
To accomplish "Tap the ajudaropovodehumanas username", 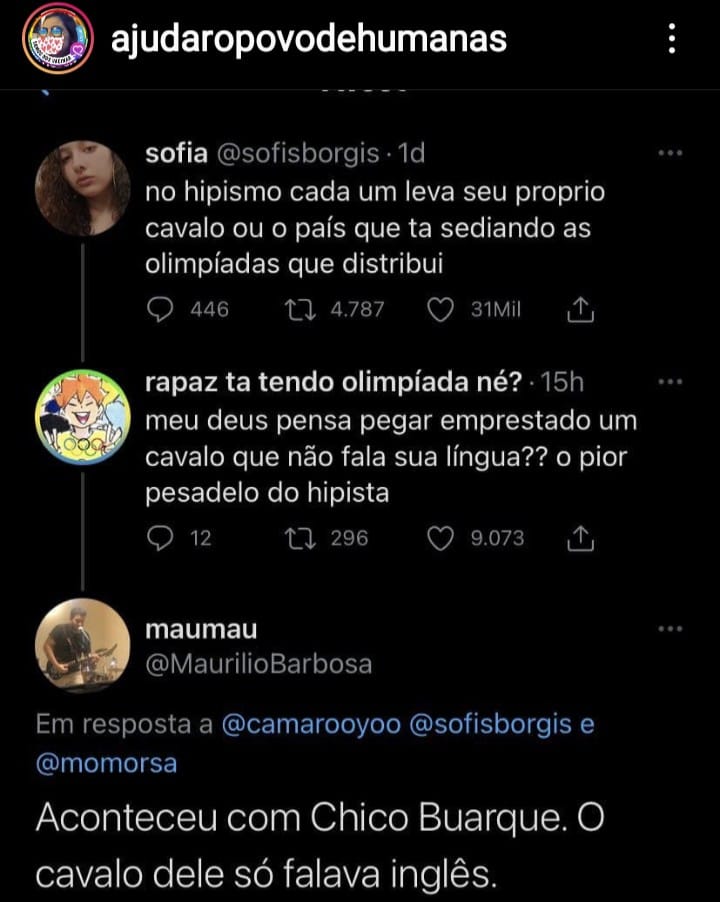I will [310, 40].
